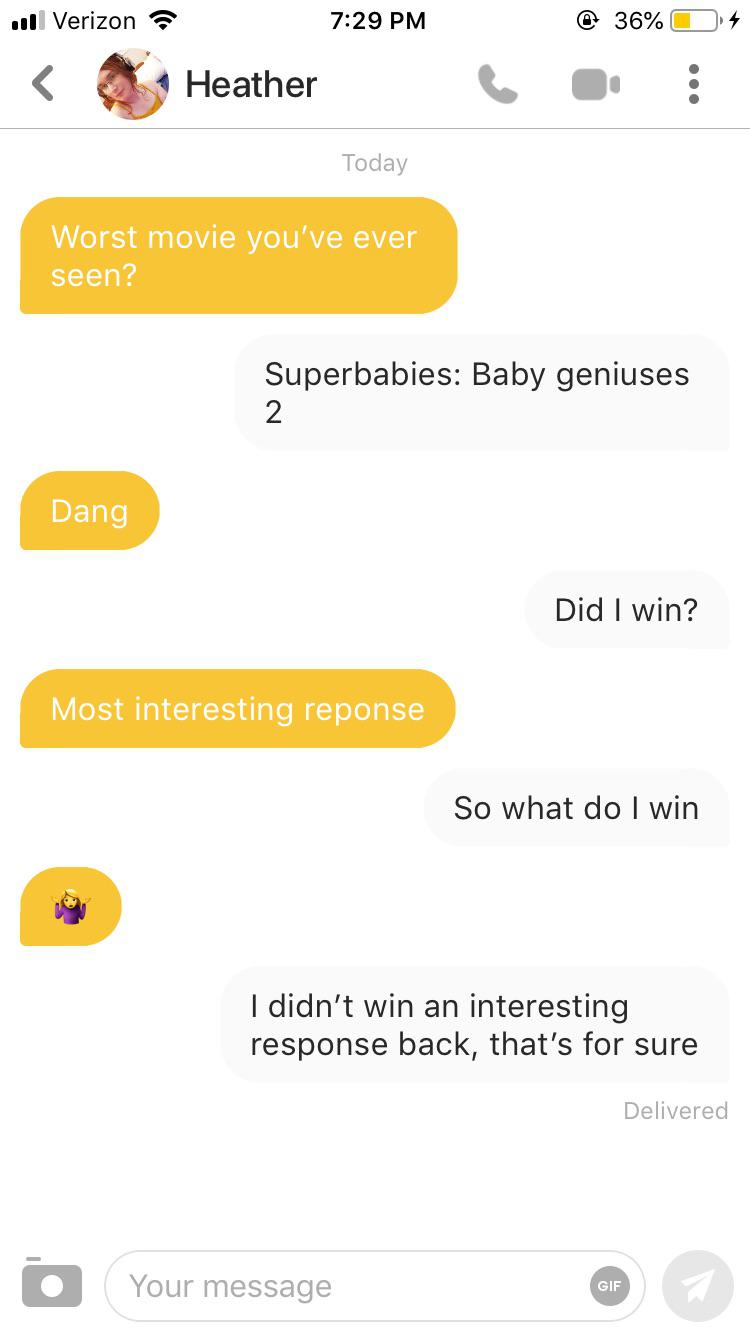Open the camera to attach a photo

tap(51, 1284)
